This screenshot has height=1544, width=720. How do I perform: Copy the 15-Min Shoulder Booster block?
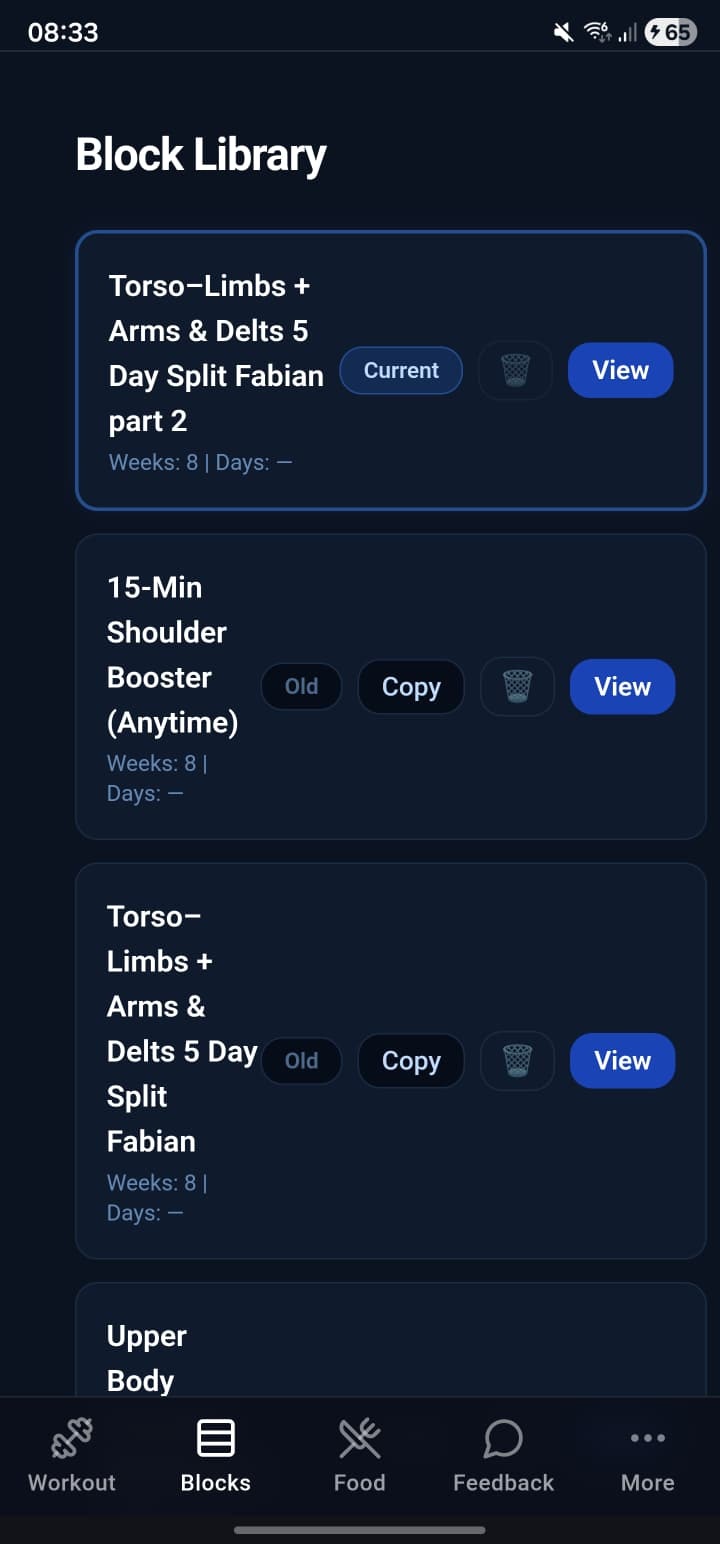pyautogui.click(x=410, y=686)
